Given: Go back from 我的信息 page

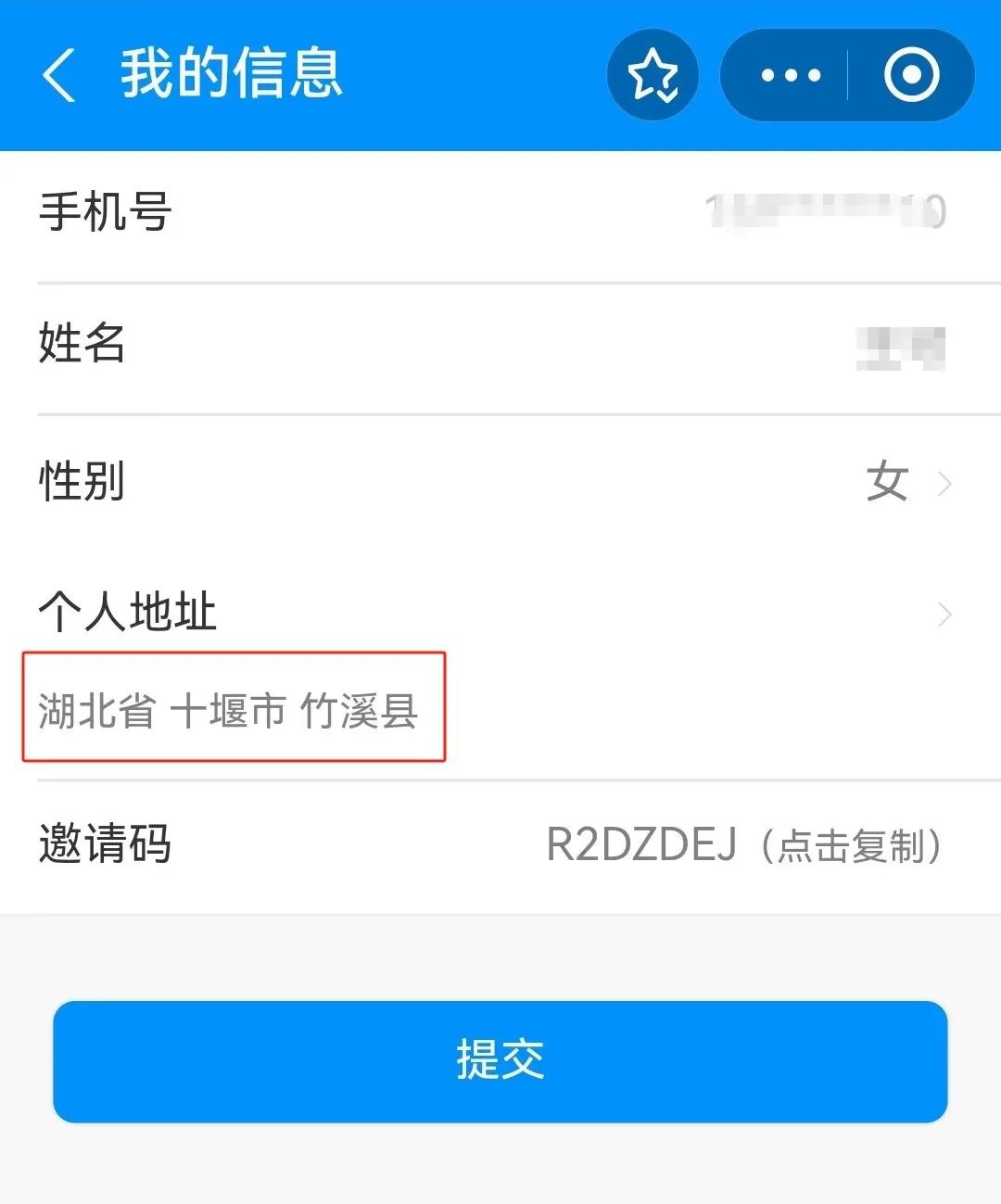Looking at the screenshot, I should pos(59,75).
